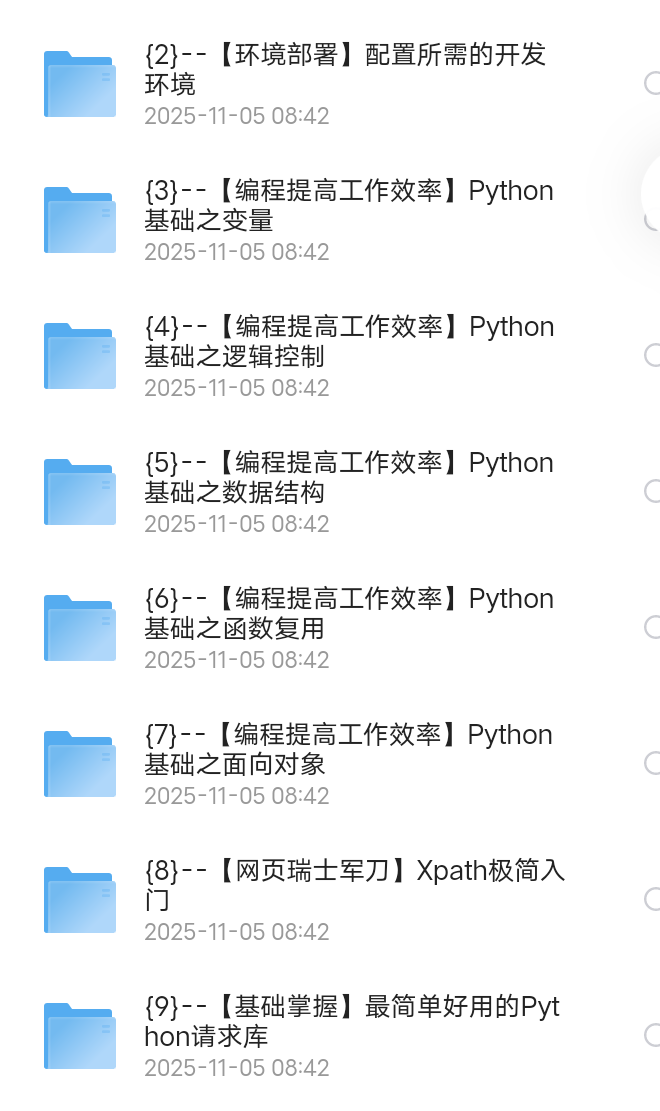This screenshot has width=660, height=1111.
Task: Open folder {6} Python基础之函数复用
Action: 348,613
